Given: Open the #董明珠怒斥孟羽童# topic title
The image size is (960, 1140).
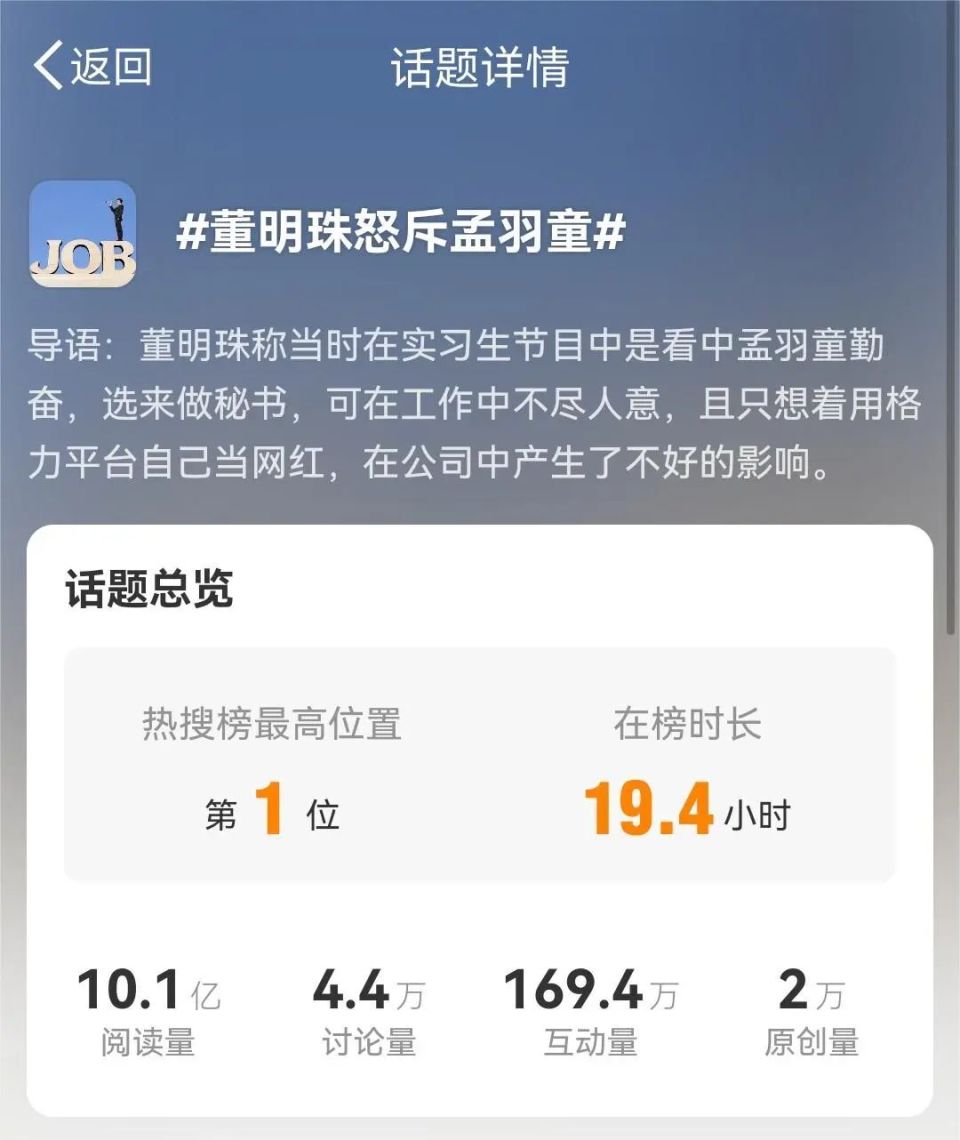Looking at the screenshot, I should [x=401, y=233].
